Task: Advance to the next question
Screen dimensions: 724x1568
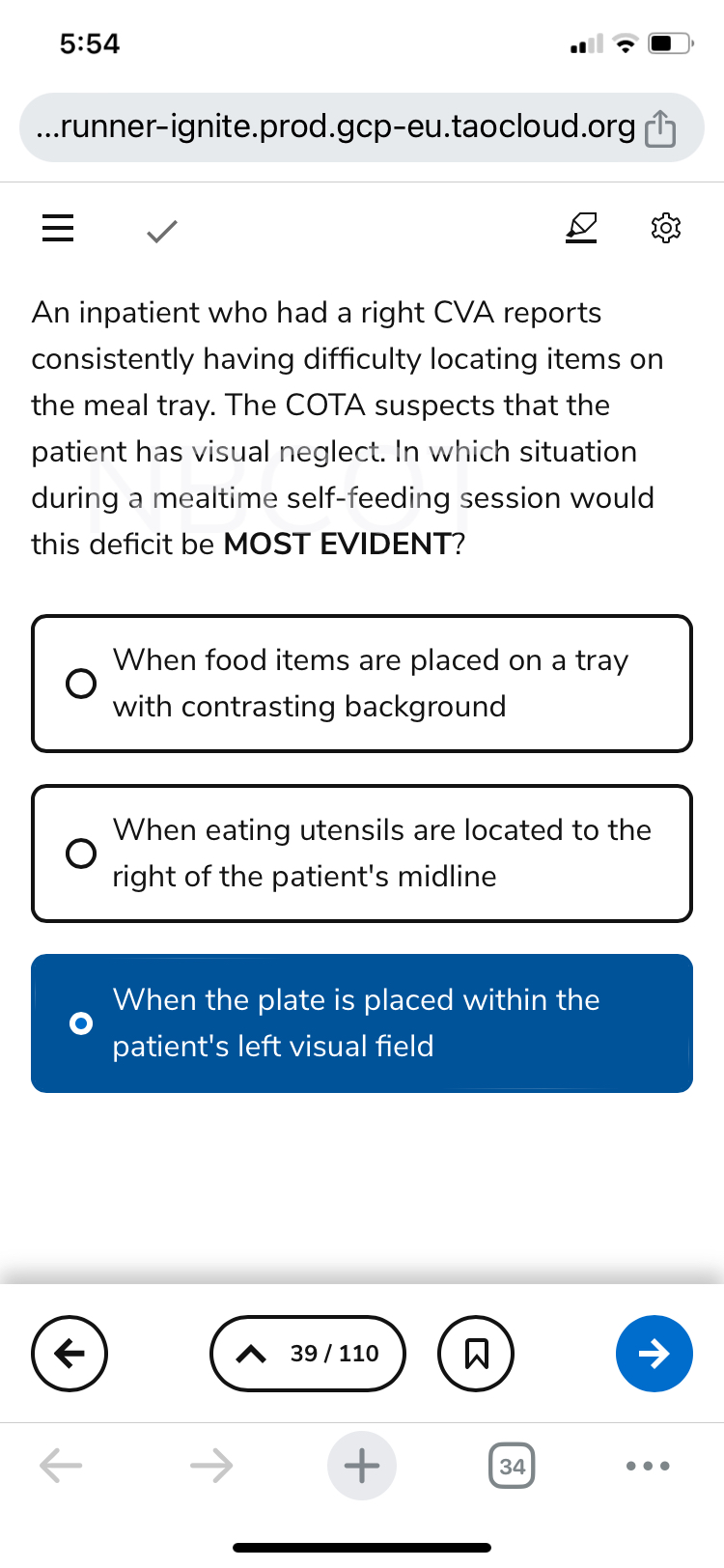Action: coord(654,1354)
